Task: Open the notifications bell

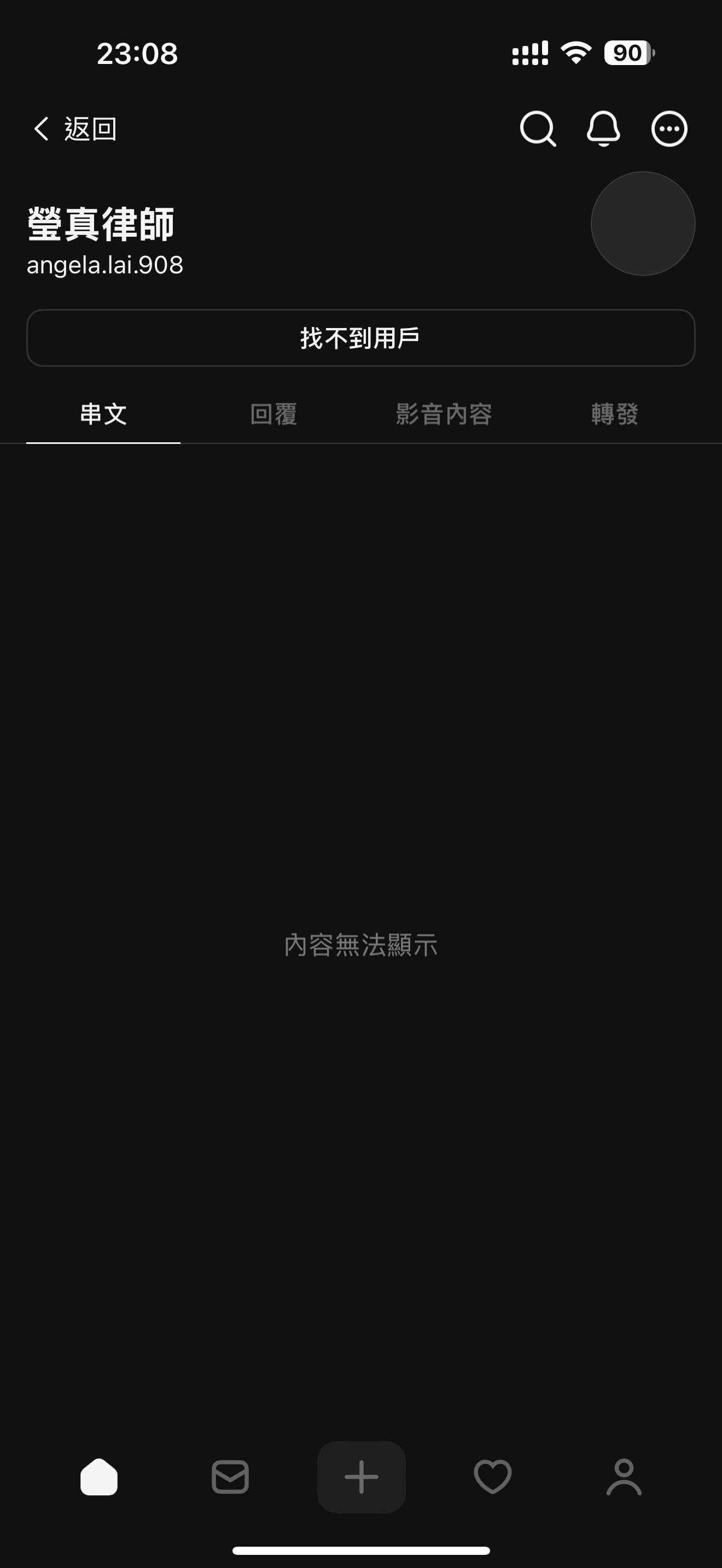Action: pos(603,129)
